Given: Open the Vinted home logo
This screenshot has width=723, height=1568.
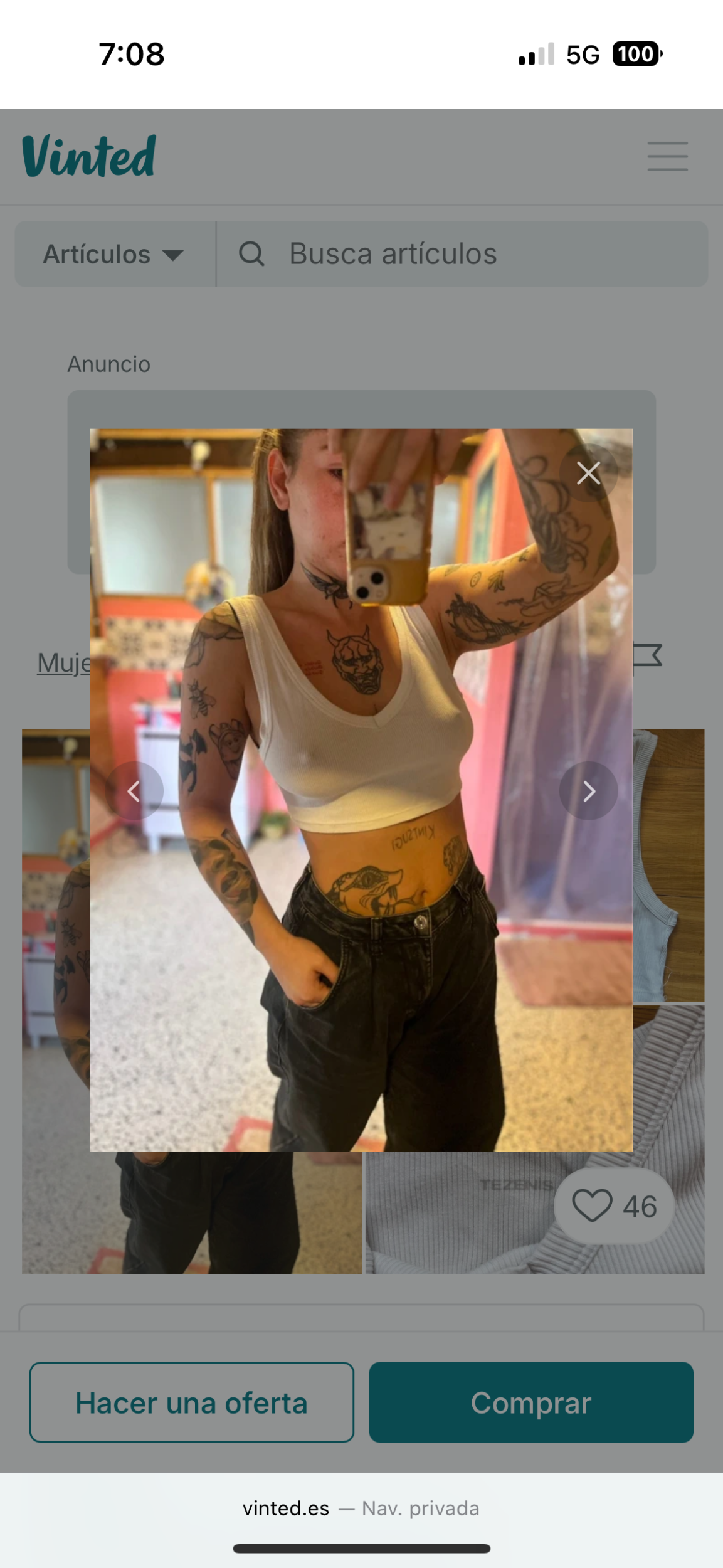Looking at the screenshot, I should click(x=89, y=156).
